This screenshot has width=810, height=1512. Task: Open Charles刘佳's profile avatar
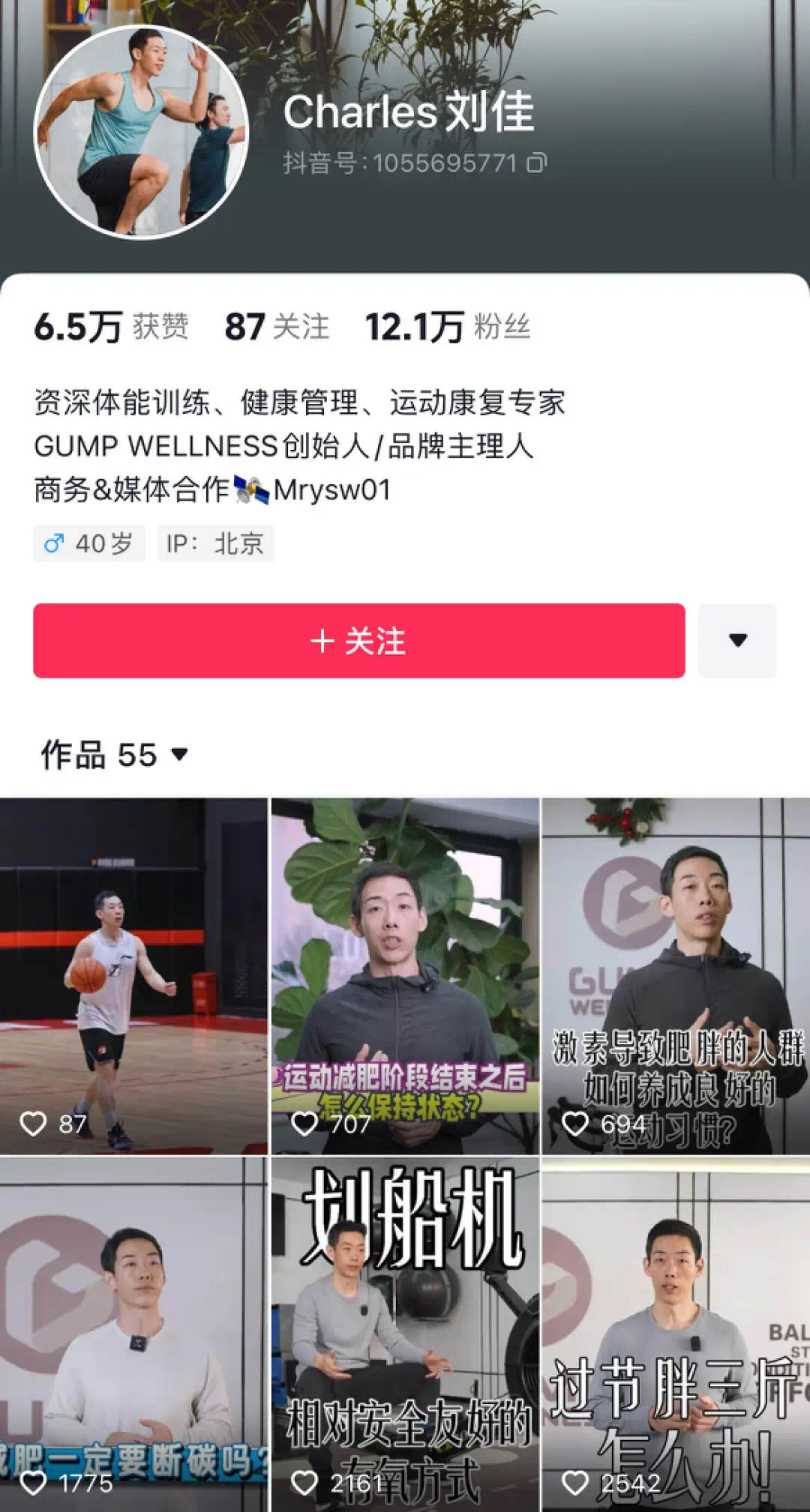point(141,133)
